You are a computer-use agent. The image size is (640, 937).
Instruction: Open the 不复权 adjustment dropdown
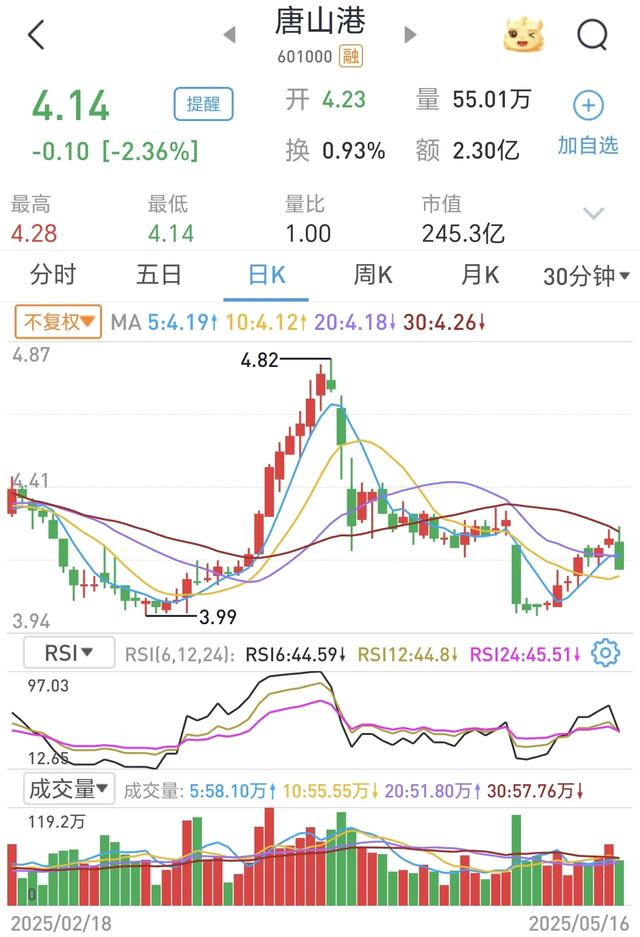click(58, 322)
